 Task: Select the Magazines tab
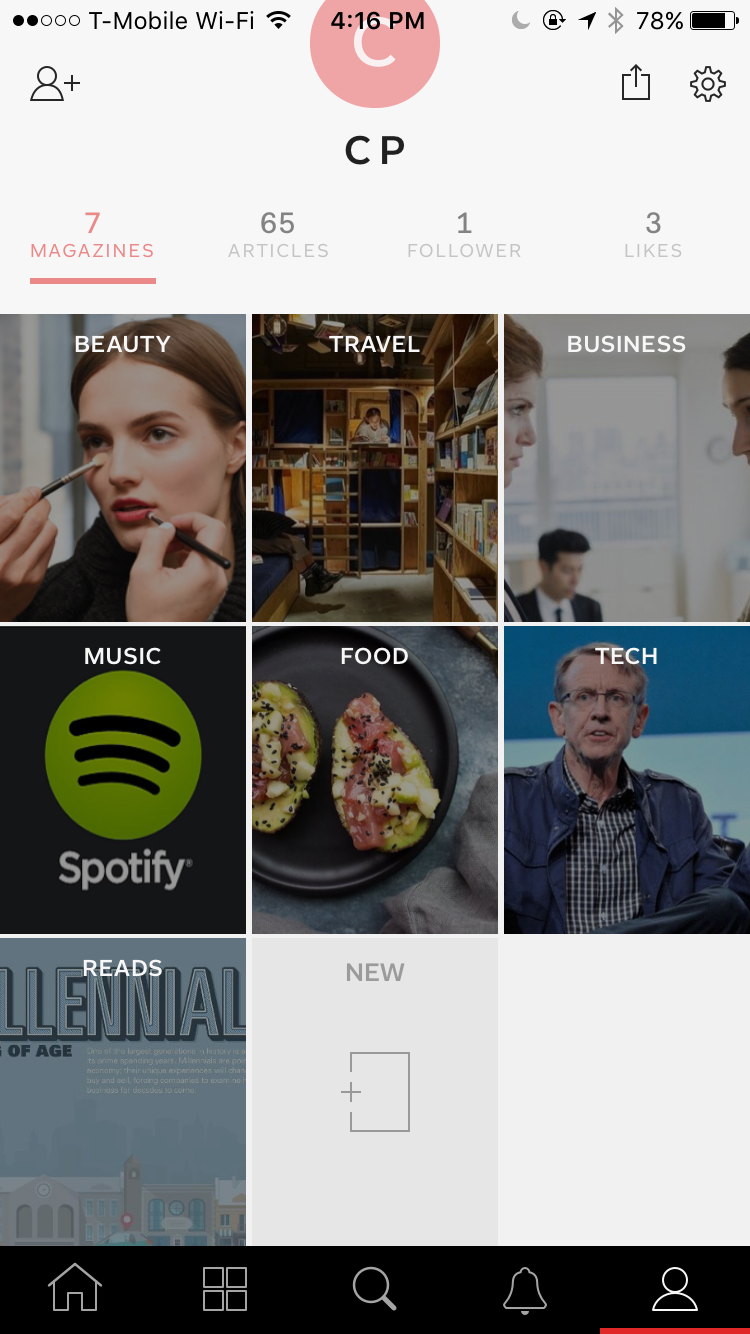92,235
